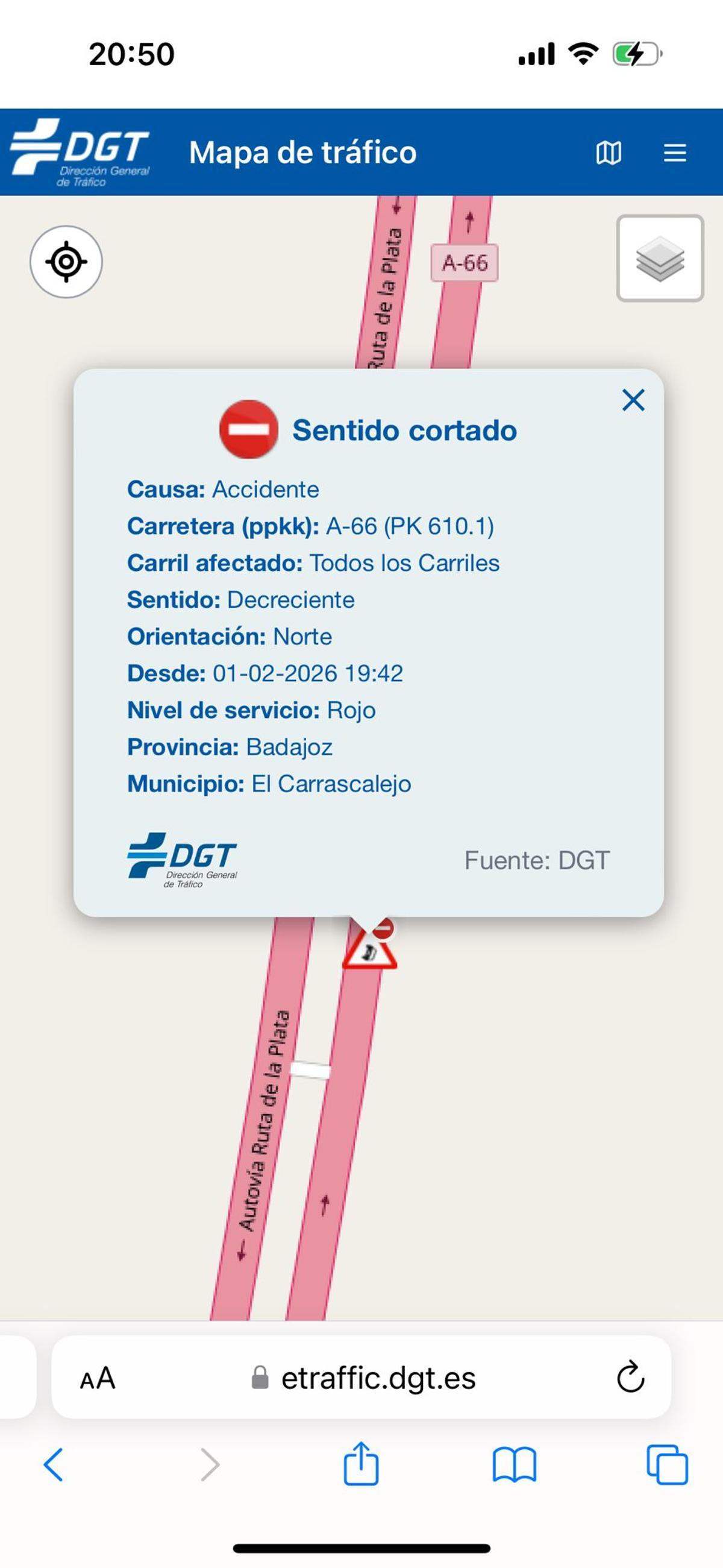Center map on my location

(x=66, y=262)
